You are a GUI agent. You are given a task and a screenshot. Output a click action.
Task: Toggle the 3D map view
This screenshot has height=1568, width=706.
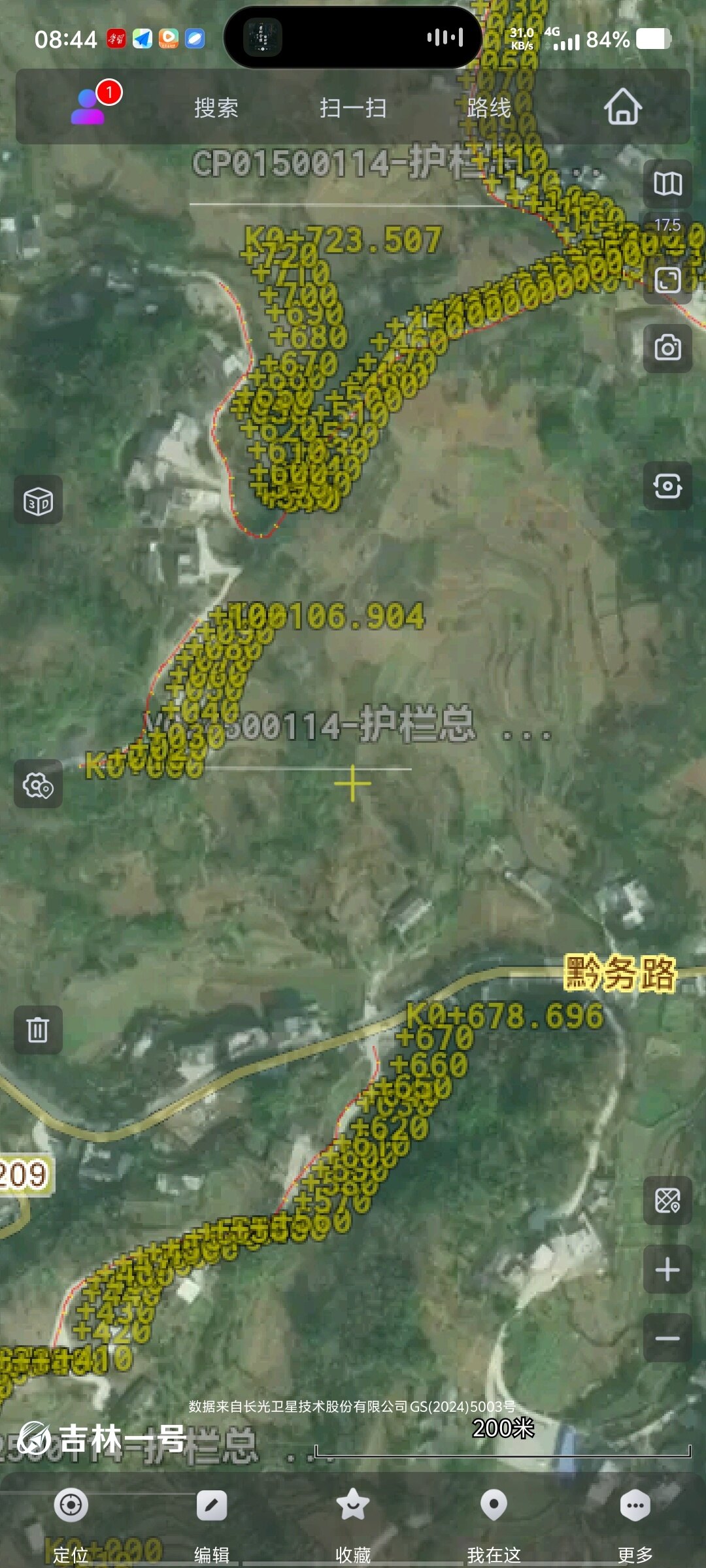pyautogui.click(x=39, y=501)
